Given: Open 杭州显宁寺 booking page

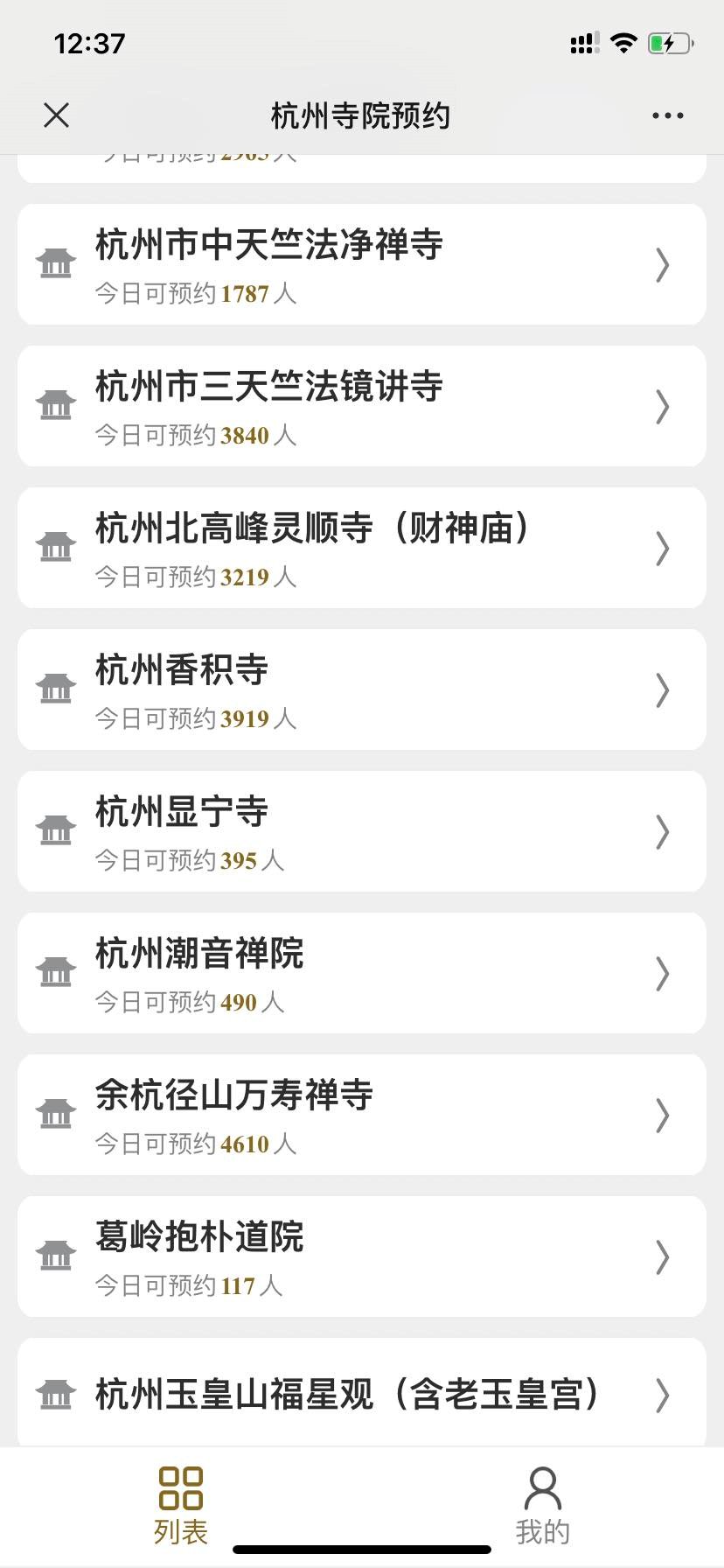Looking at the screenshot, I should tap(361, 831).
